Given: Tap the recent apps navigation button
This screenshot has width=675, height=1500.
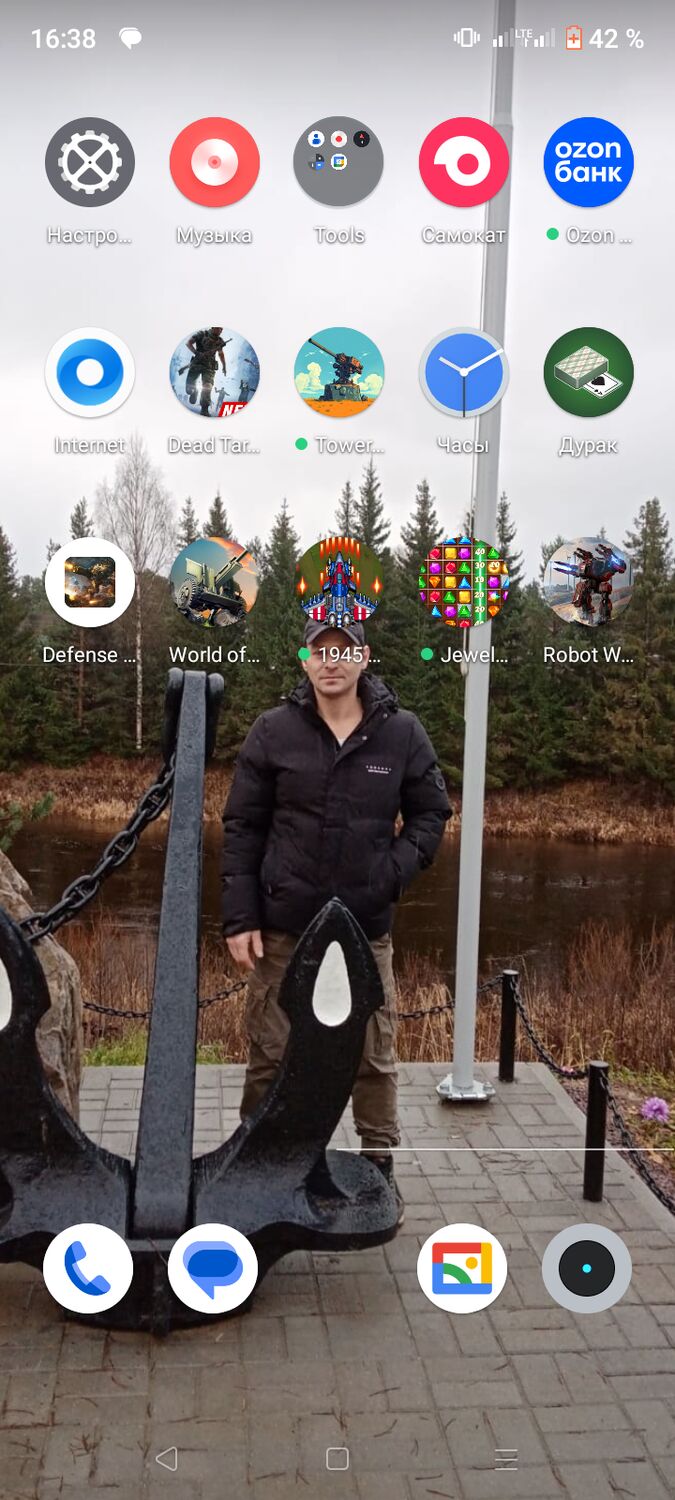Looking at the screenshot, I should pos(507,1459).
